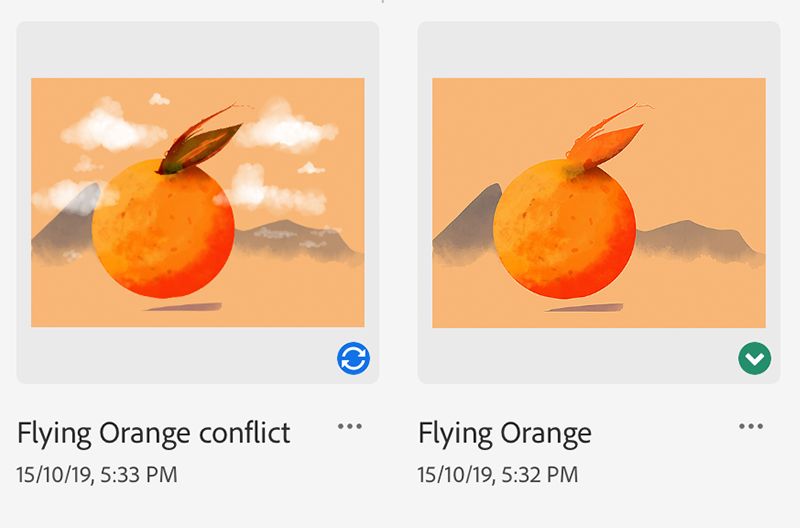
Task: Tap the blue sync icon on Flying Orange conflict
Action: click(354, 358)
